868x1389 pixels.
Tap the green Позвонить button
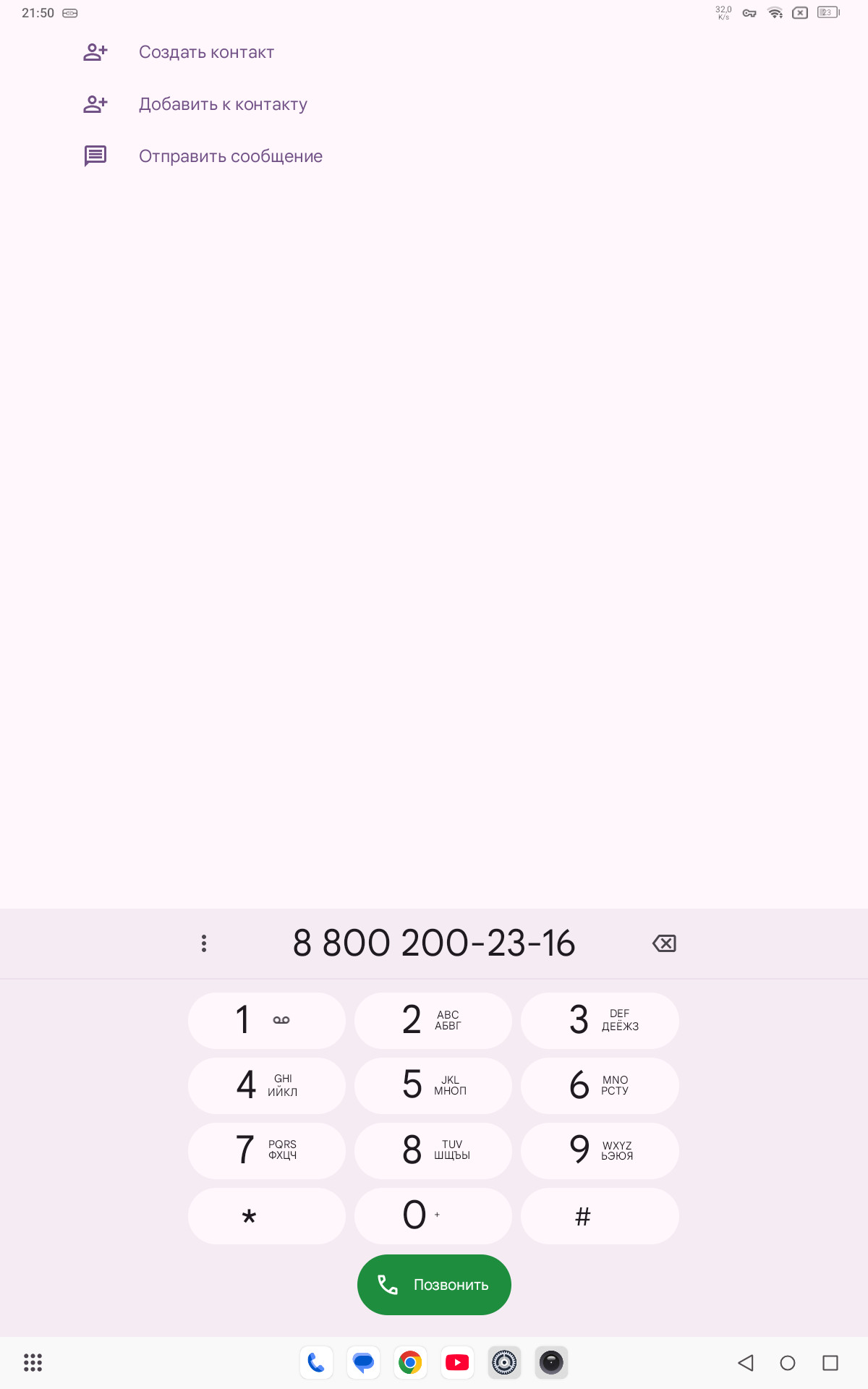[434, 1285]
